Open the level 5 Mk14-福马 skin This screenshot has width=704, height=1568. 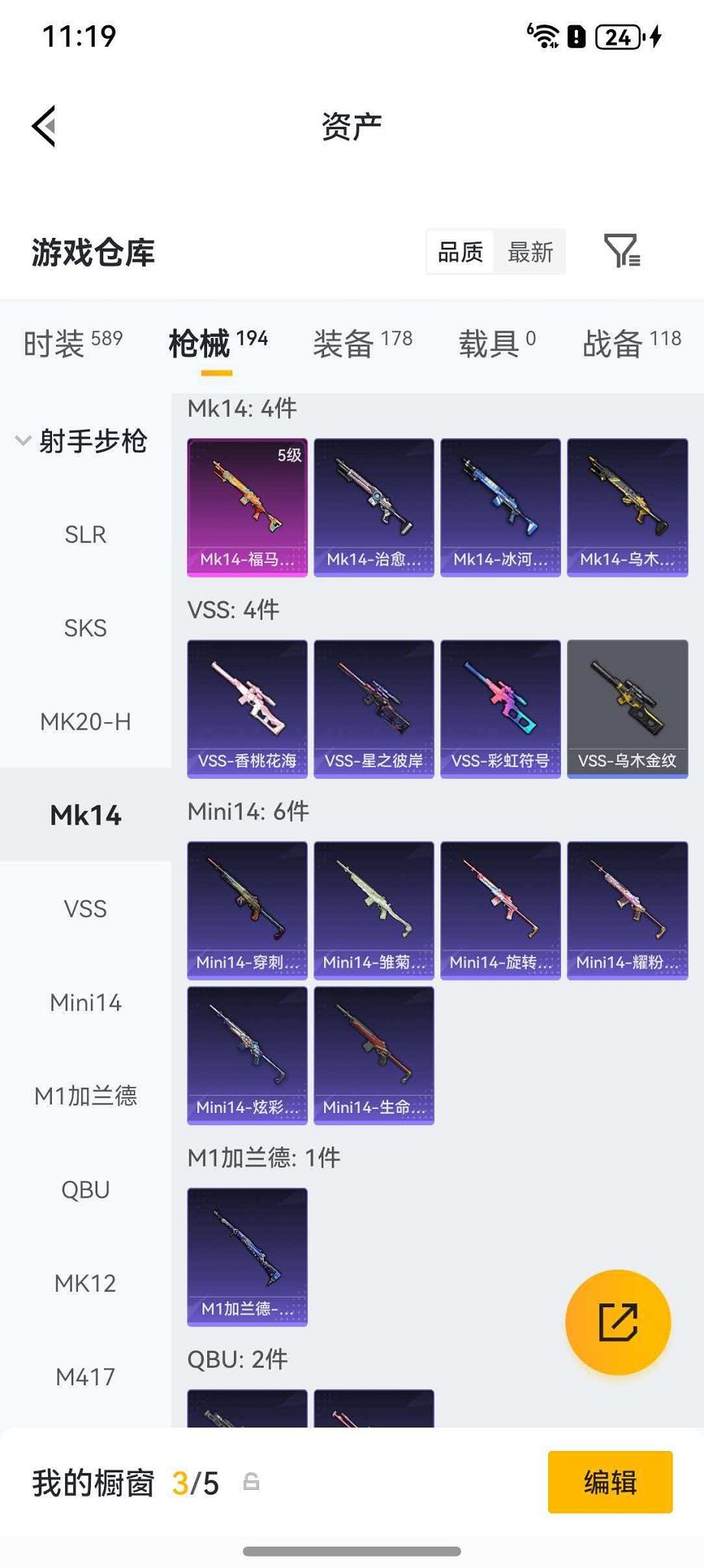pos(247,506)
